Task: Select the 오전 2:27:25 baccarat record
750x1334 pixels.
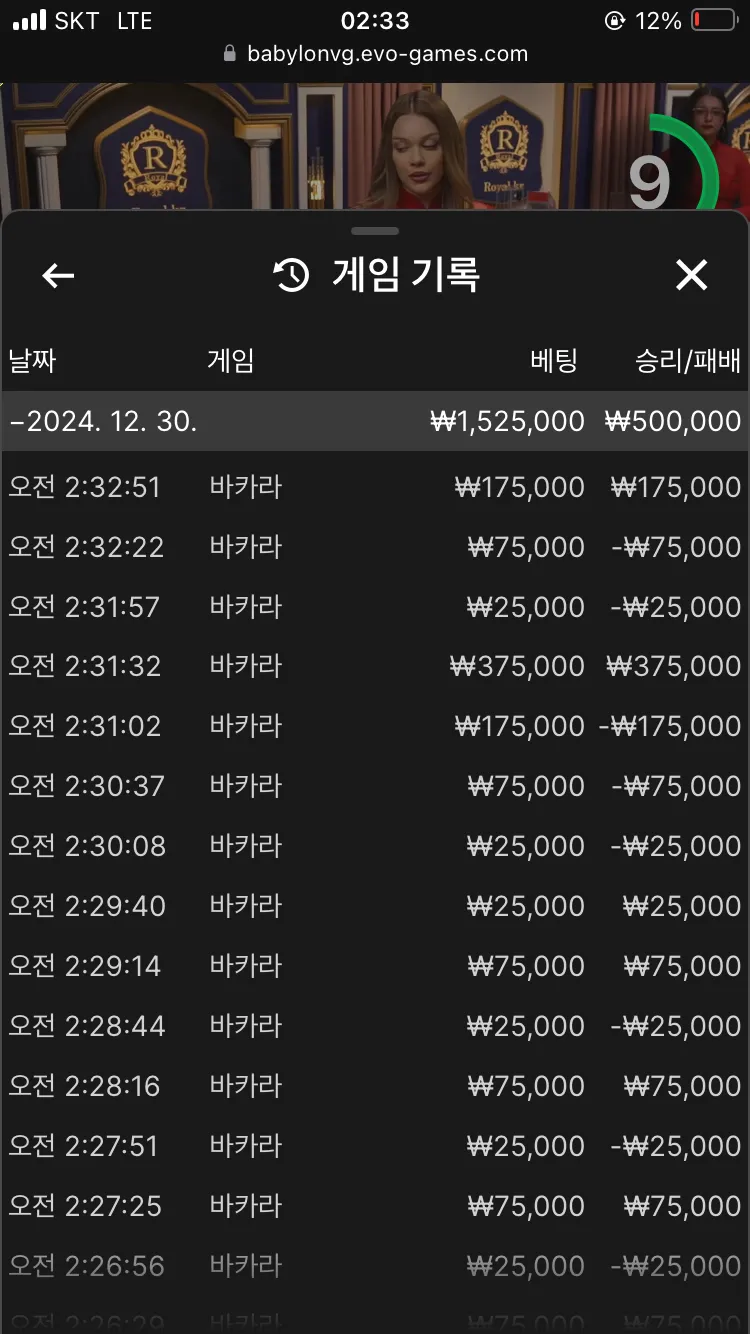Action: pos(375,1206)
